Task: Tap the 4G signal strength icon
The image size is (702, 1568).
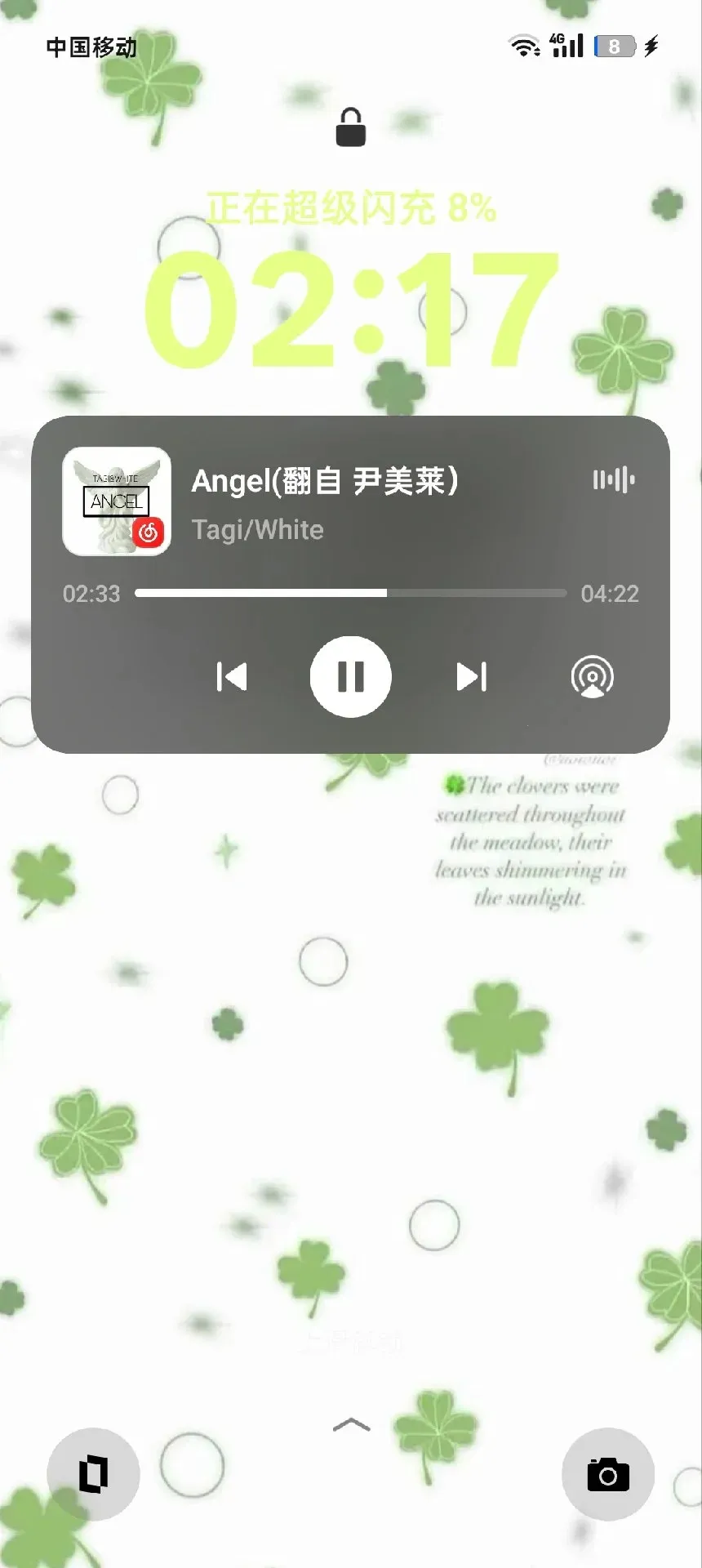Action: pyautogui.click(x=566, y=47)
